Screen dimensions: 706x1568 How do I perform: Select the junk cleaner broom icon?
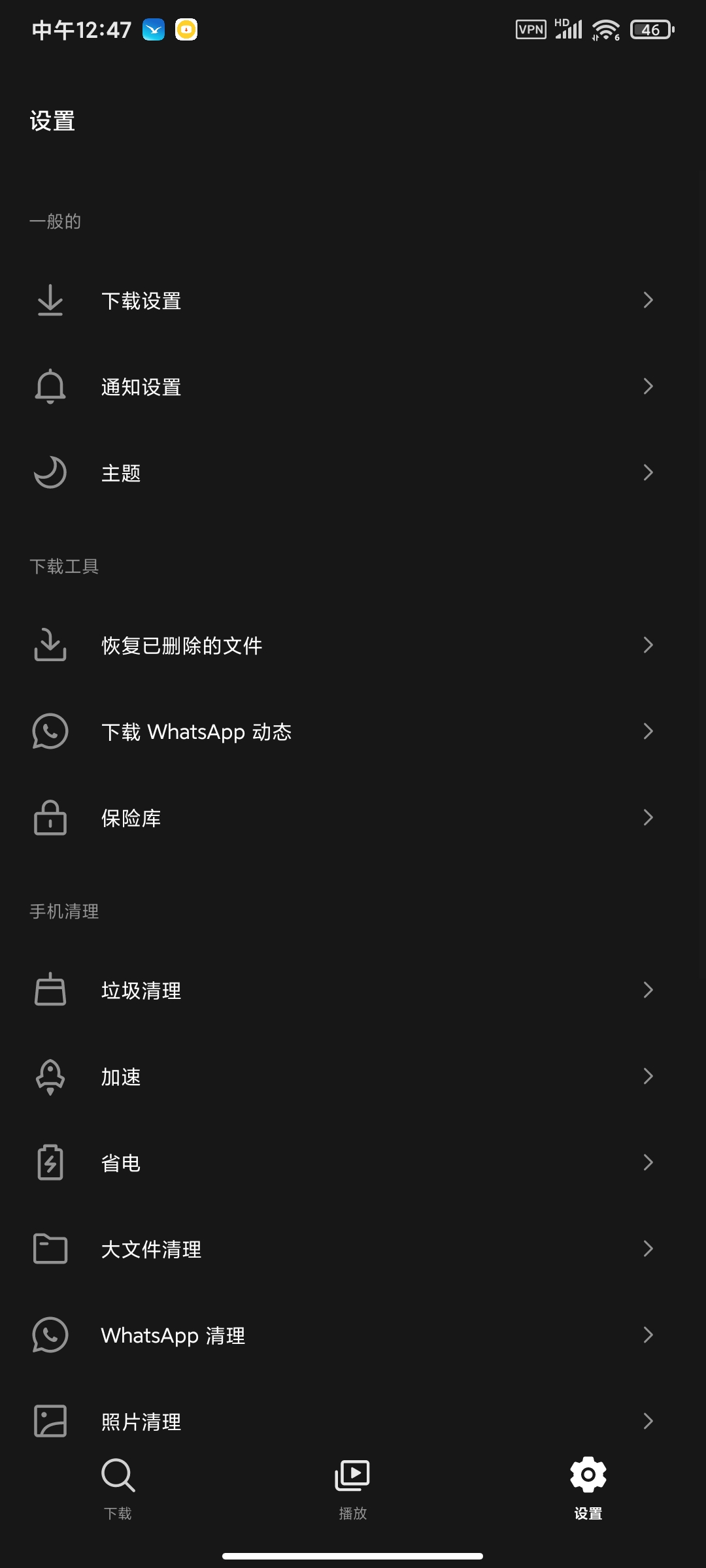coord(50,990)
